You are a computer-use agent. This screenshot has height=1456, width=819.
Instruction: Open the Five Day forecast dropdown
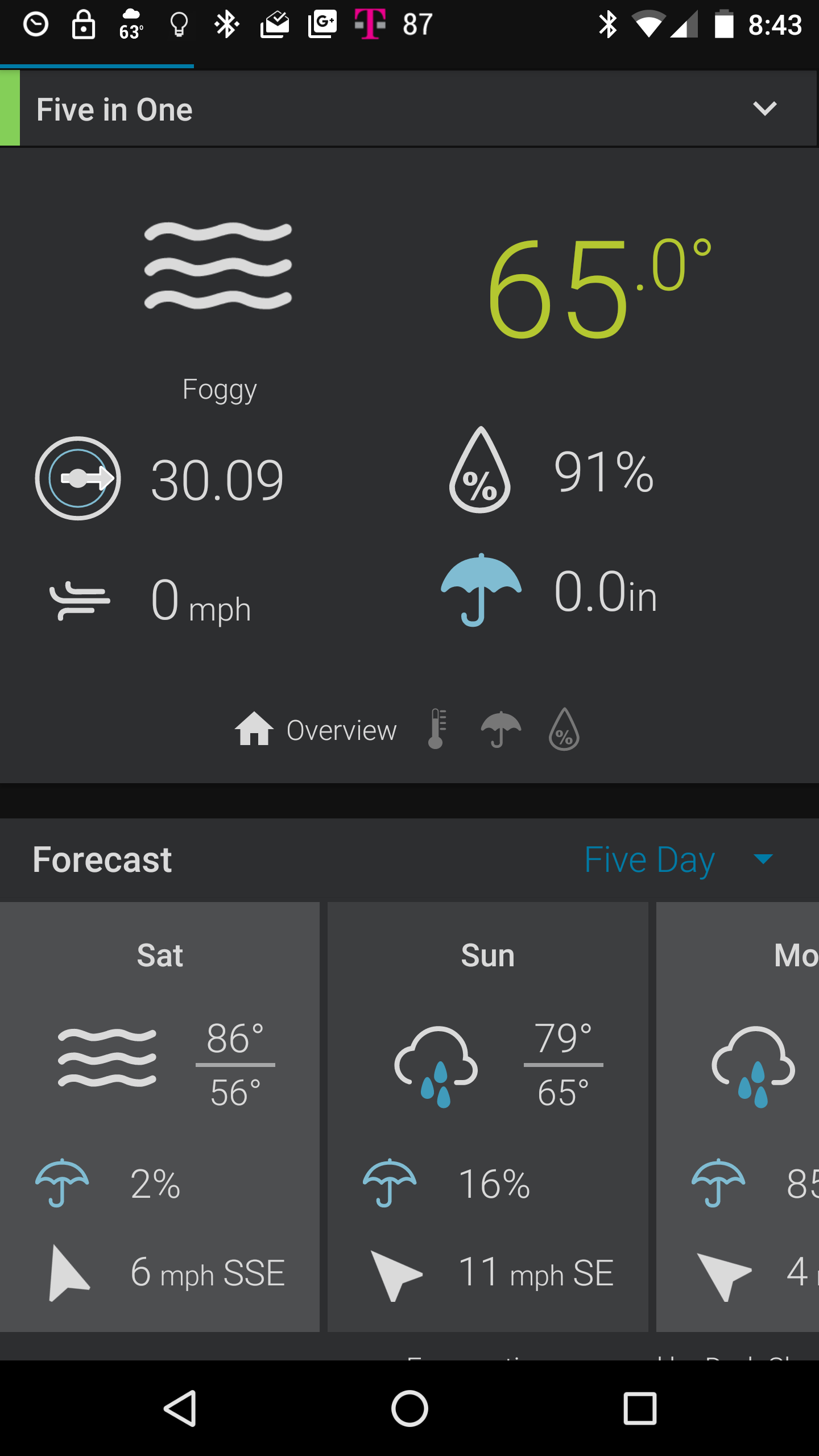pyautogui.click(x=679, y=859)
